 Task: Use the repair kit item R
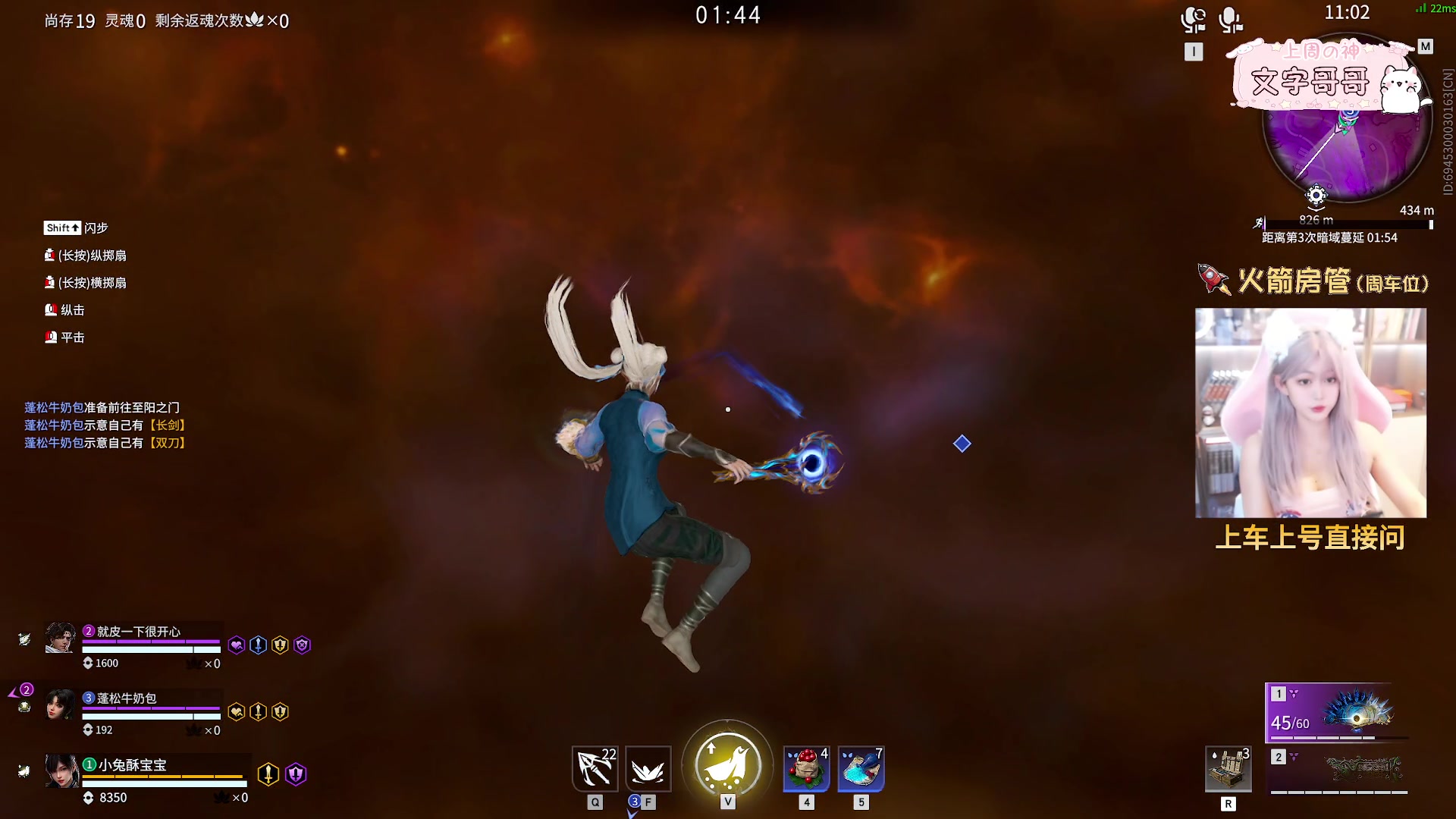pyautogui.click(x=1228, y=769)
